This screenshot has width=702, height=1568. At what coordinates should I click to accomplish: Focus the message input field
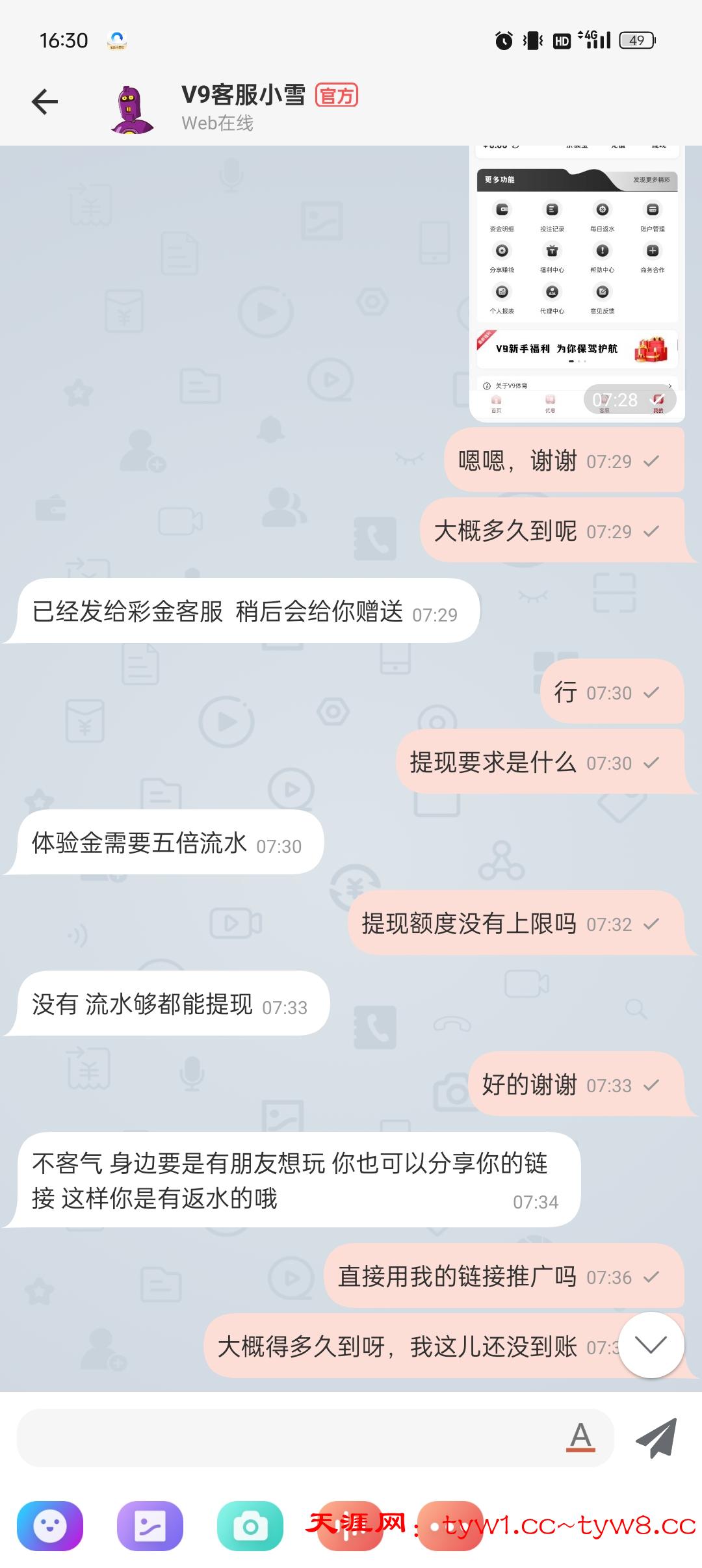(x=286, y=1437)
